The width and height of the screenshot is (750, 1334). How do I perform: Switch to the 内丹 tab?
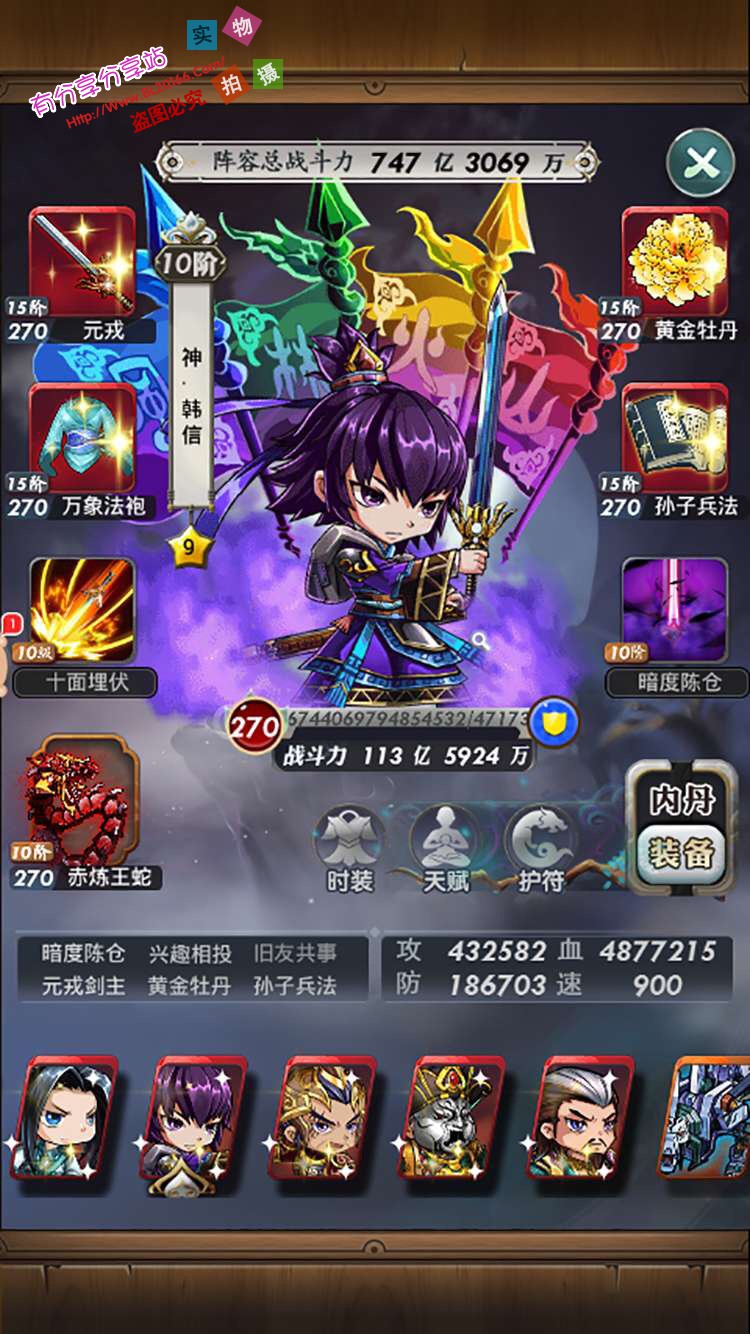tap(682, 801)
